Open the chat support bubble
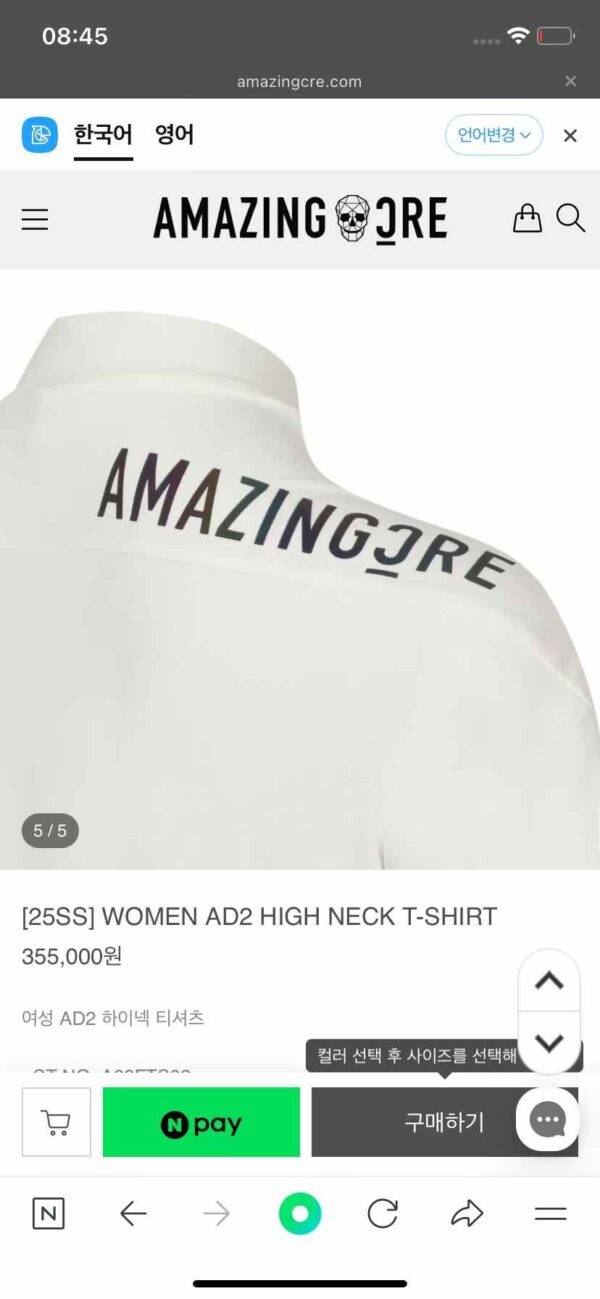Image resolution: width=600 pixels, height=1299 pixels. click(548, 1119)
